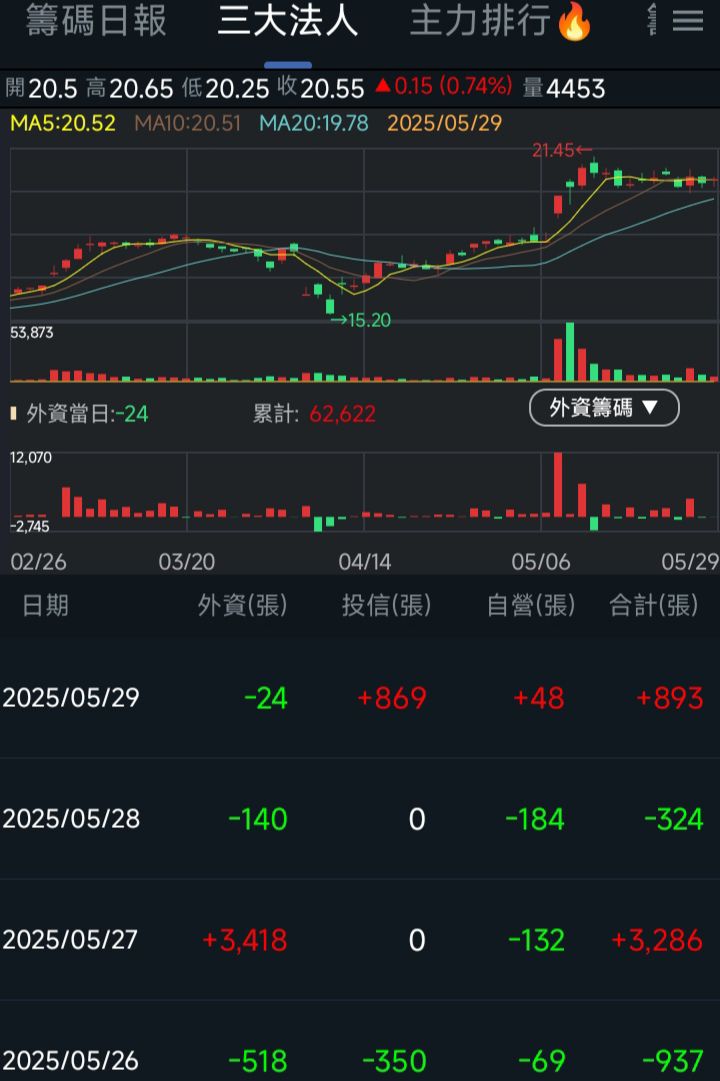Open the 主力排行 tab

click(500, 22)
